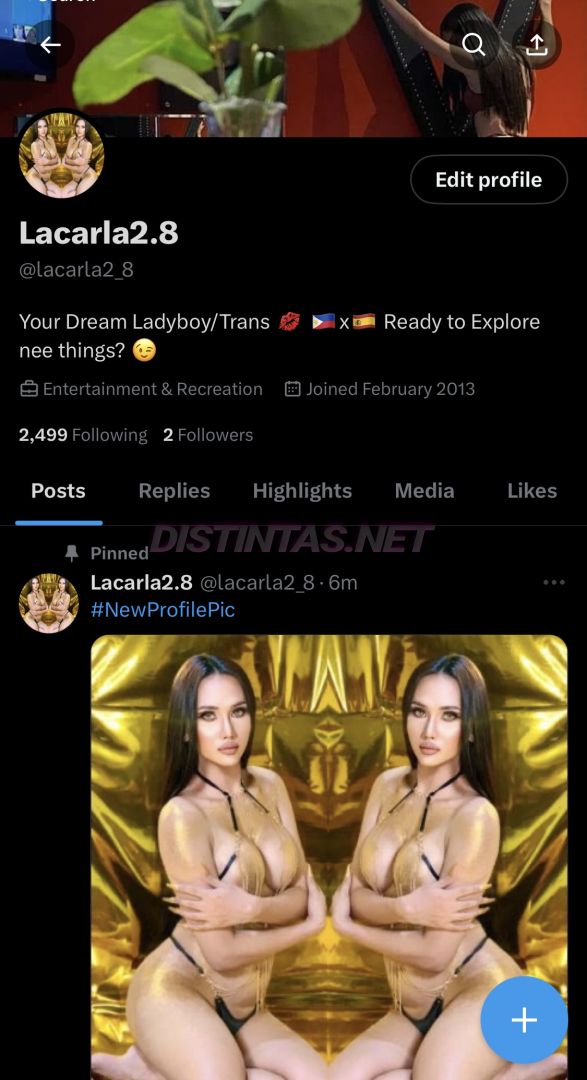Viewport: 587px width, 1080px height.
Task: Switch to the Replies tab
Action: (x=174, y=490)
